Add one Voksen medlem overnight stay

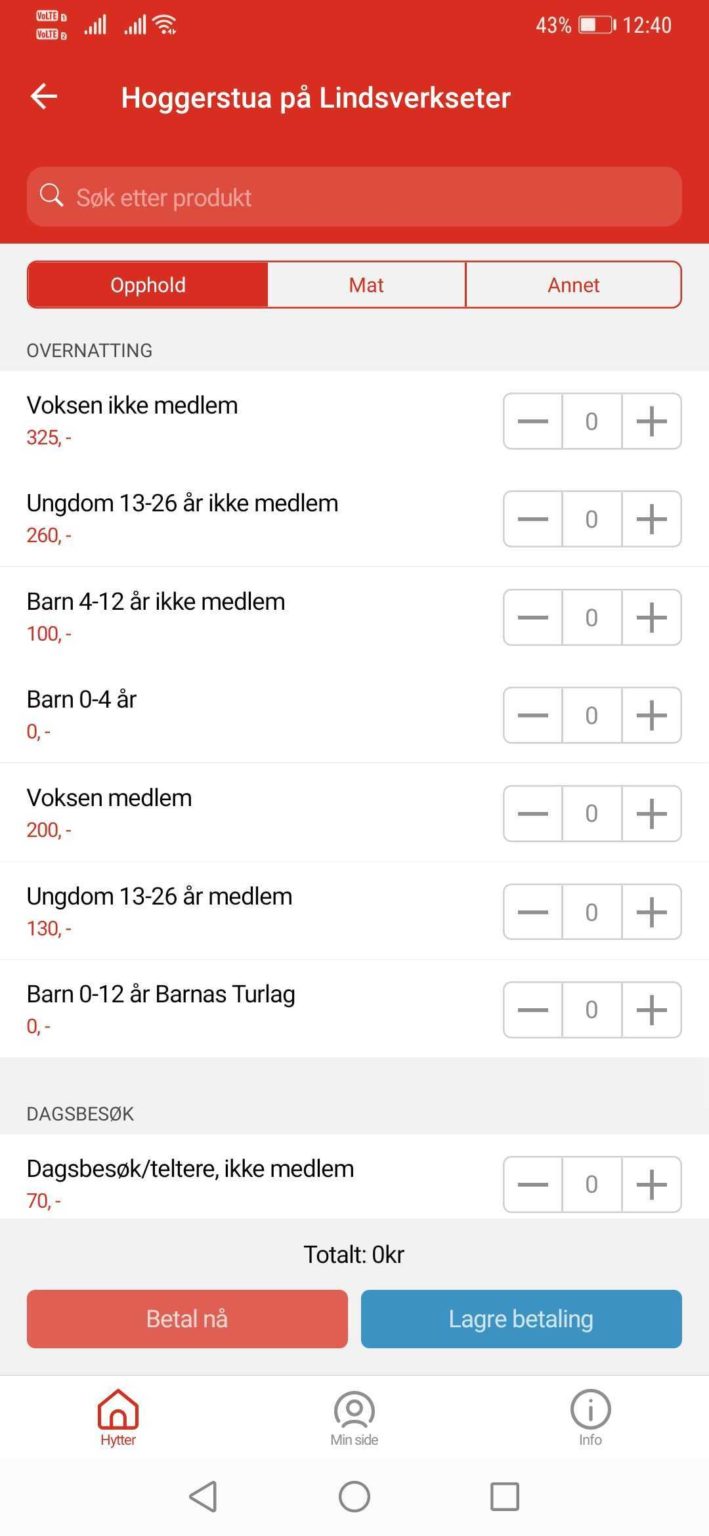651,813
